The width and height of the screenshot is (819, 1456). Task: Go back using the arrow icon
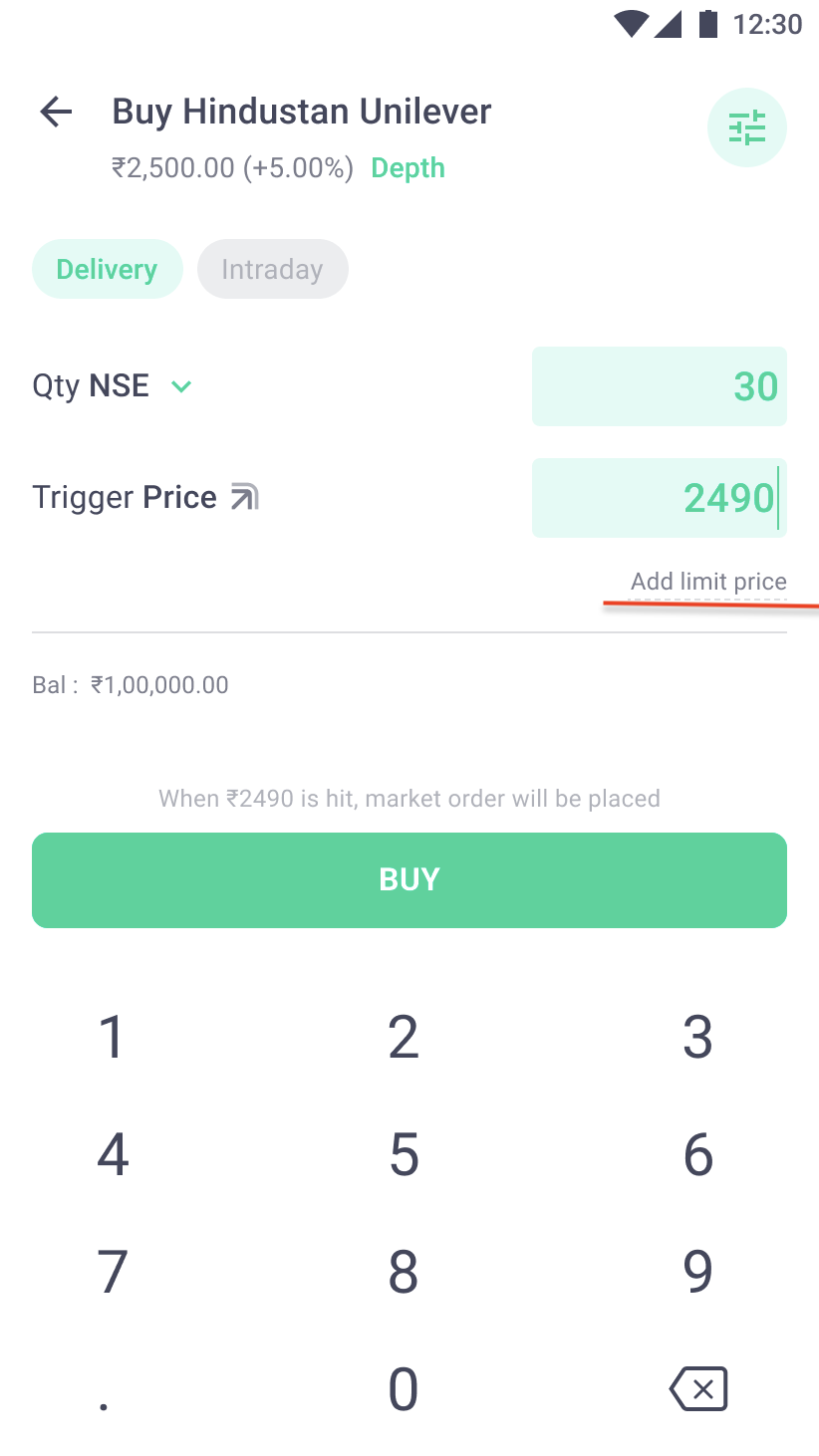tap(56, 112)
